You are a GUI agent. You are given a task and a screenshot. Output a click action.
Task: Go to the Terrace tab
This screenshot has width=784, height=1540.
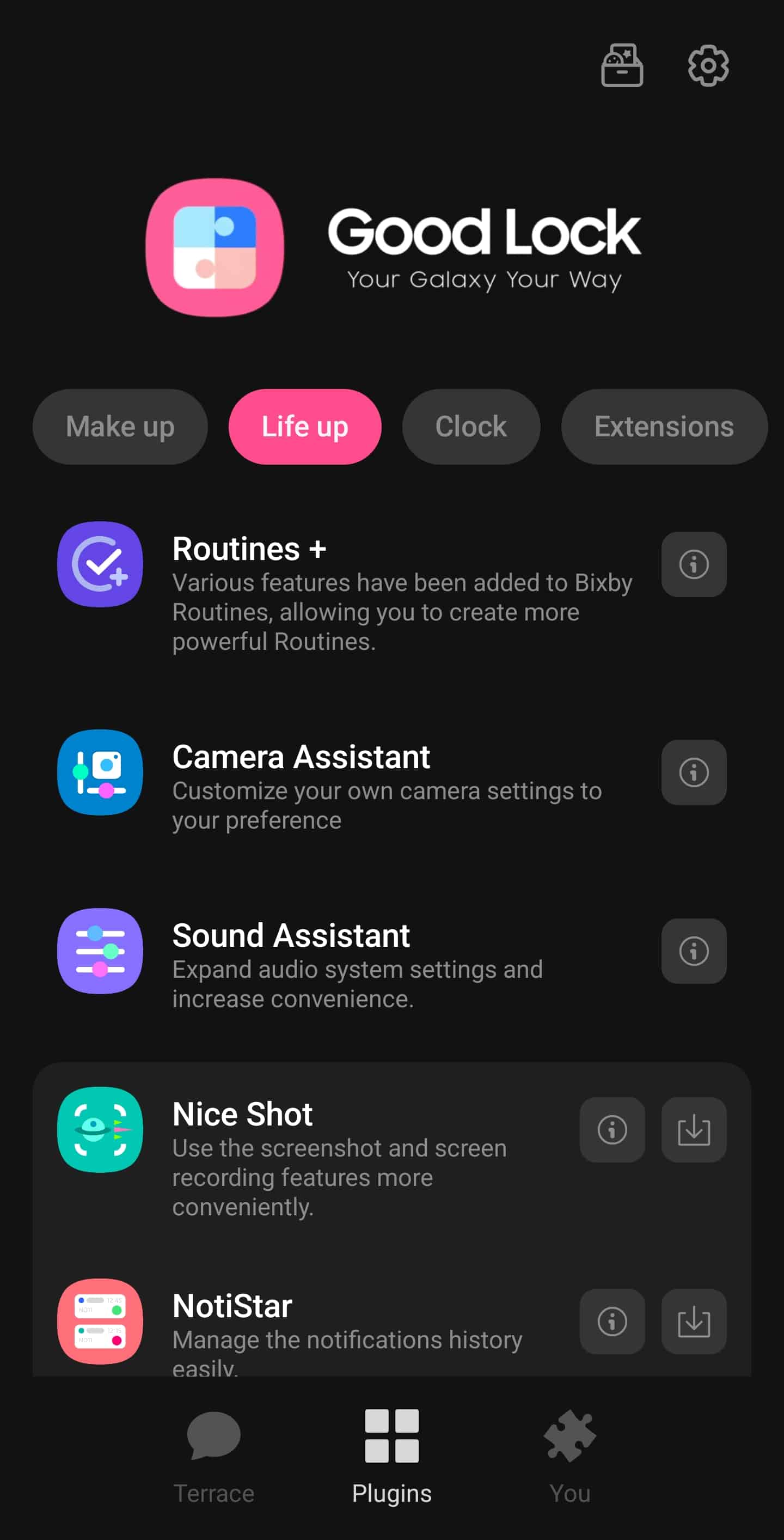pyautogui.click(x=214, y=1458)
